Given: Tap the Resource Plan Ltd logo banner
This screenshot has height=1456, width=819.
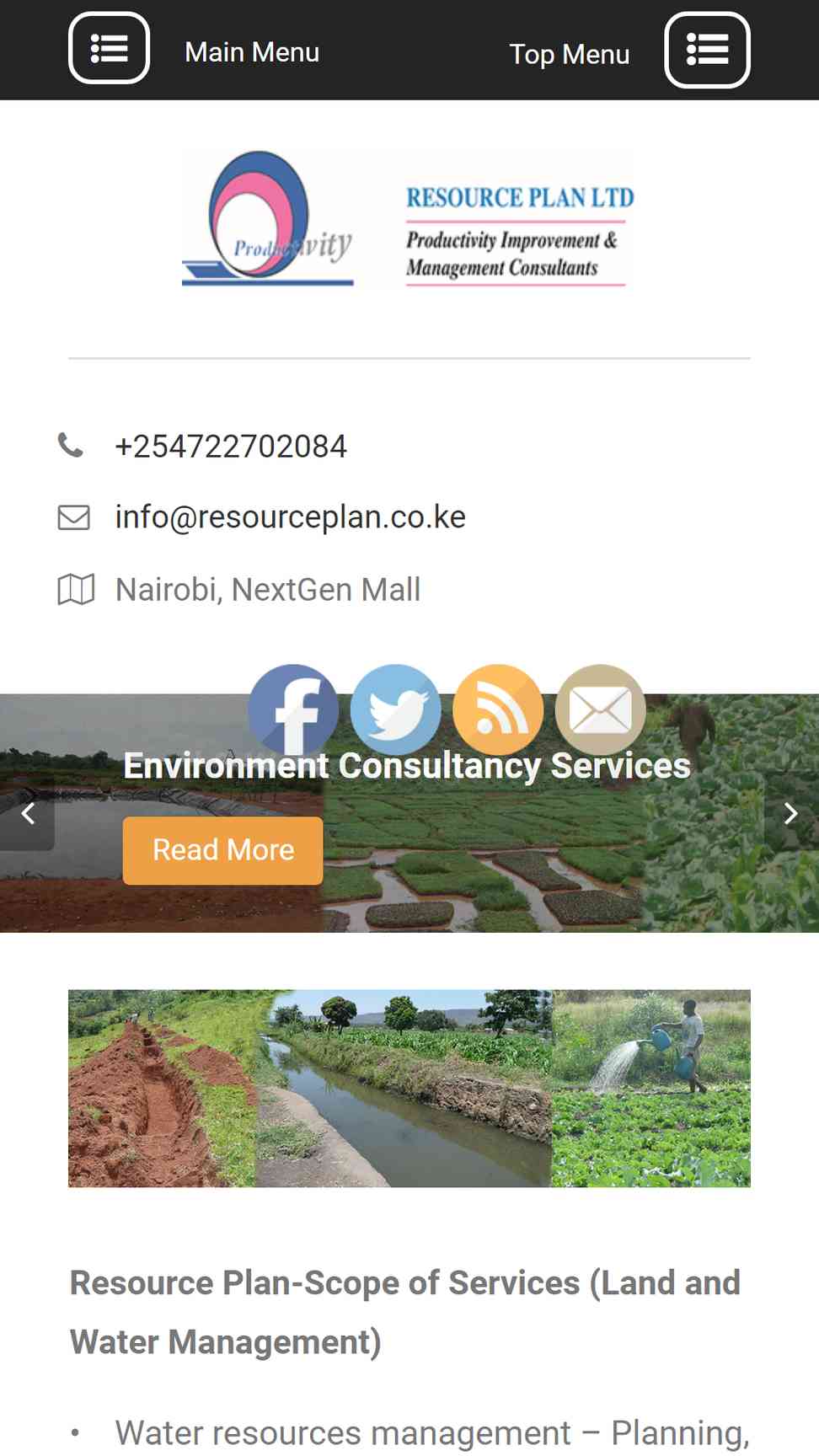Looking at the screenshot, I should 409,219.
